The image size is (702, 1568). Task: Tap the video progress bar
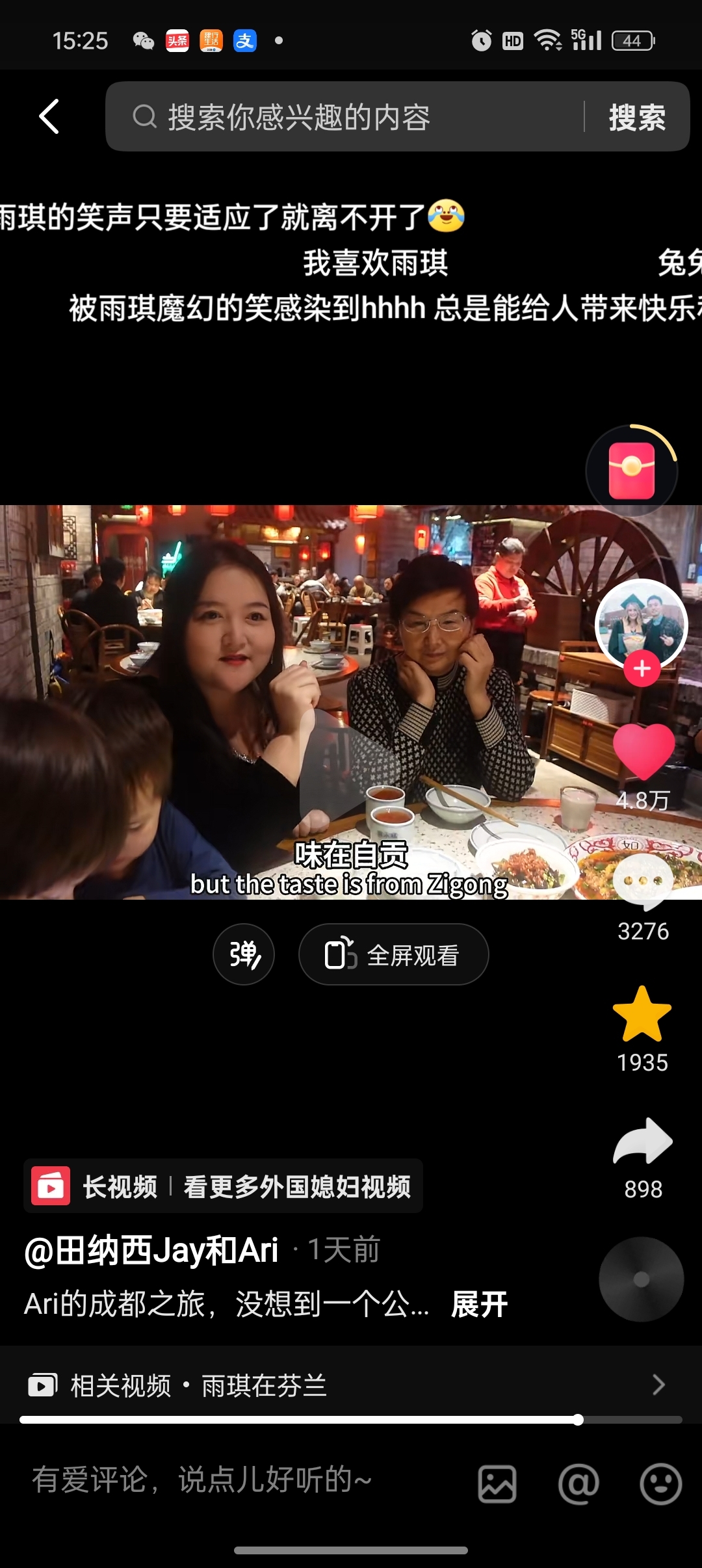click(x=351, y=1420)
